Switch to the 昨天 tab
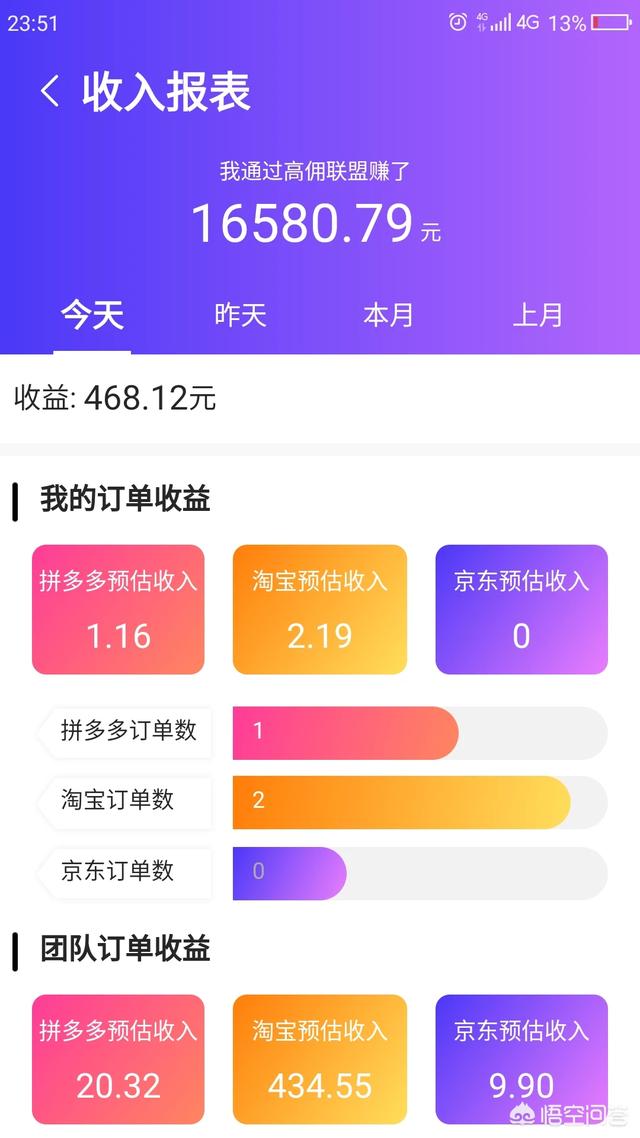 pos(240,316)
